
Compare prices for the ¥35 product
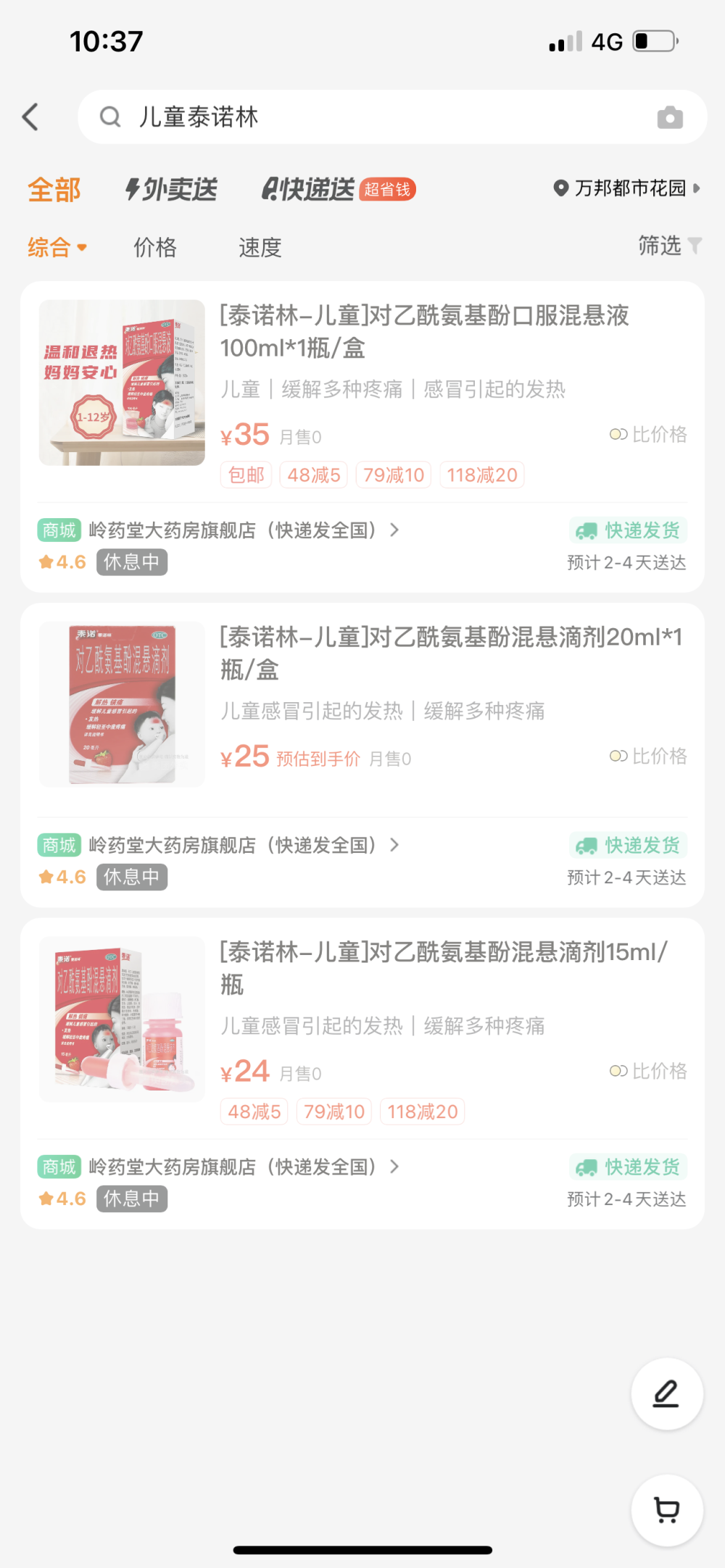coord(649,434)
